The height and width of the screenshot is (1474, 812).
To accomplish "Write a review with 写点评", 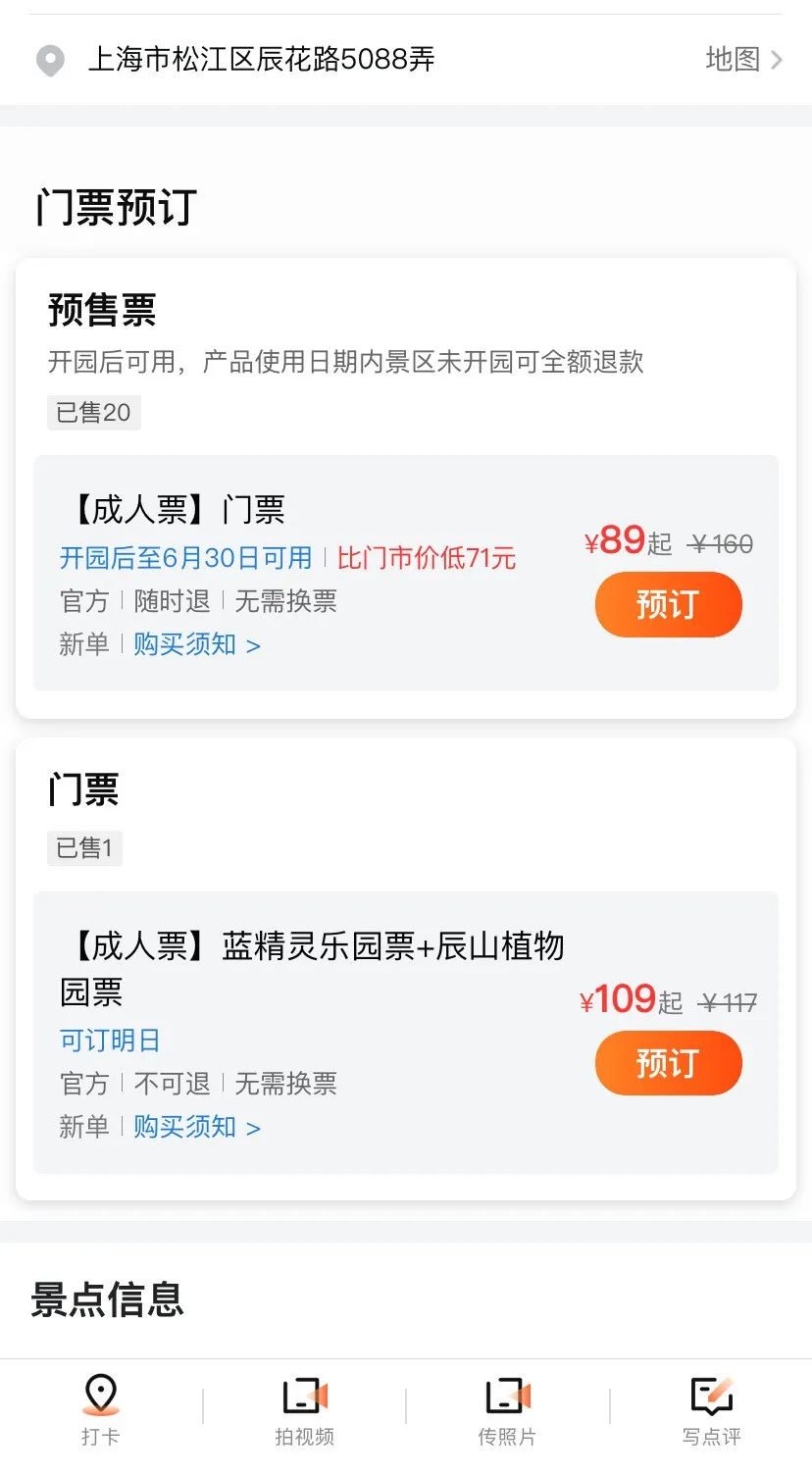I will click(711, 1410).
